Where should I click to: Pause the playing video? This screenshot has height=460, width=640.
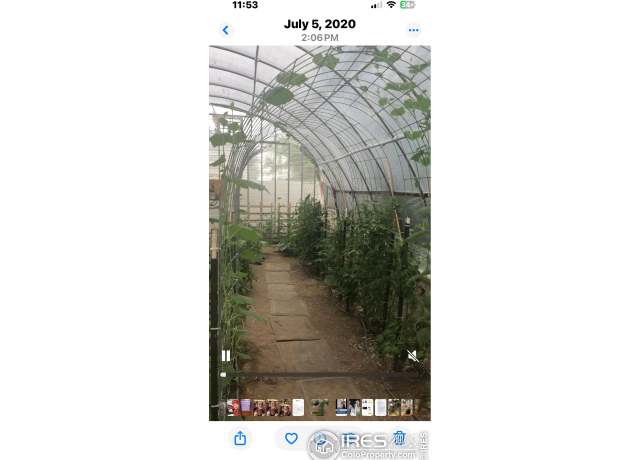click(226, 355)
